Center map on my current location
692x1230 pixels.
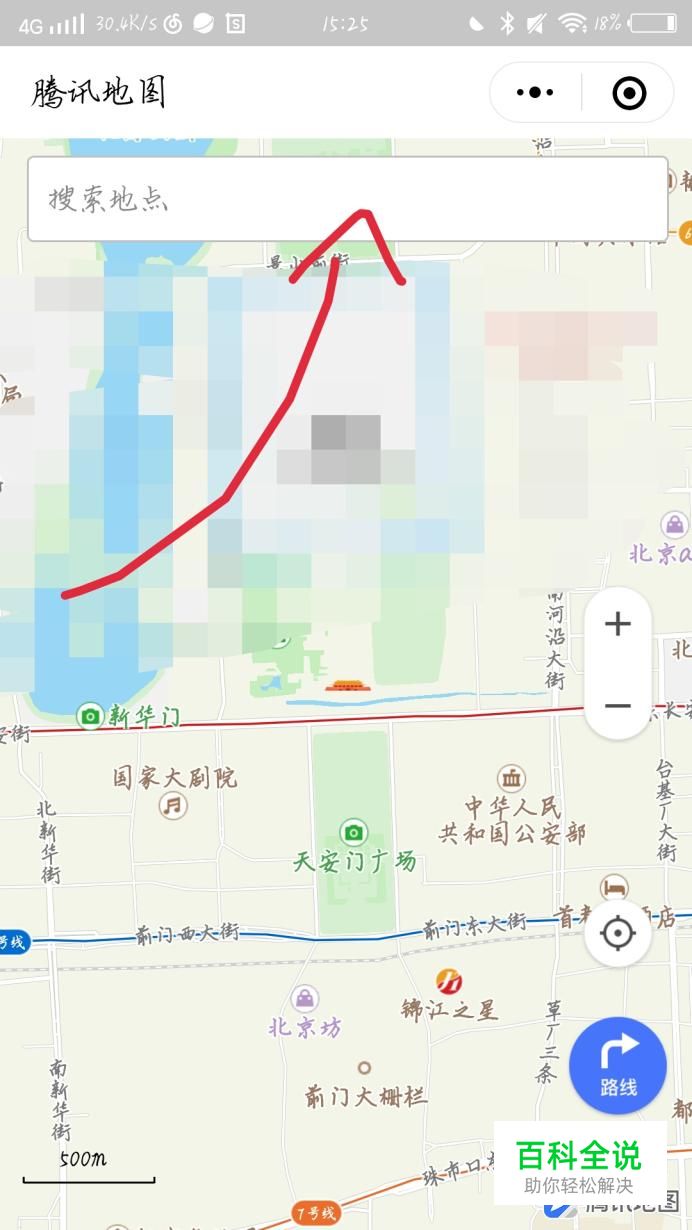tap(618, 934)
